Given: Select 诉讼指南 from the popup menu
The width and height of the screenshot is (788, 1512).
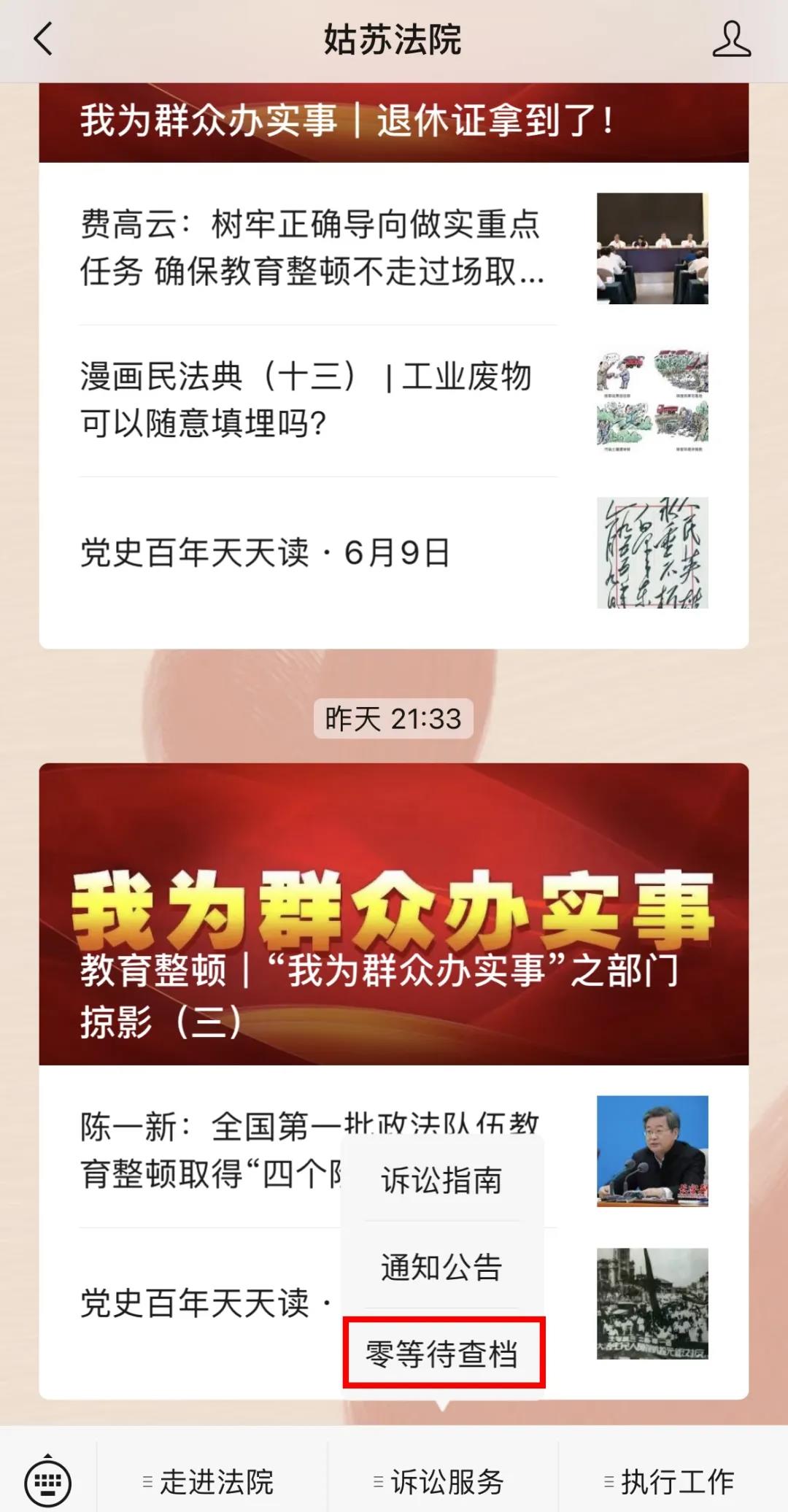Looking at the screenshot, I should click(442, 1180).
